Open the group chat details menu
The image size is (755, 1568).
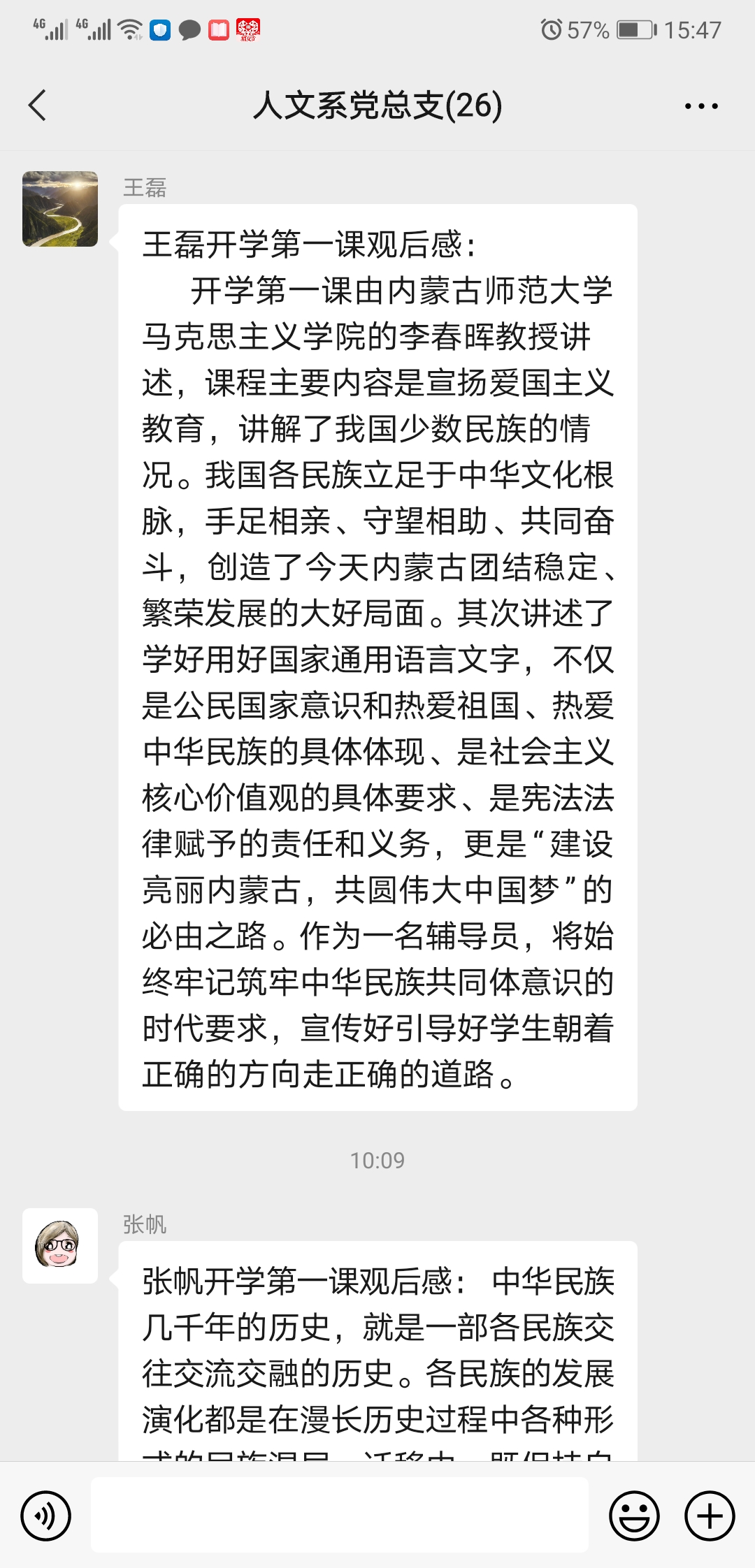(x=700, y=106)
